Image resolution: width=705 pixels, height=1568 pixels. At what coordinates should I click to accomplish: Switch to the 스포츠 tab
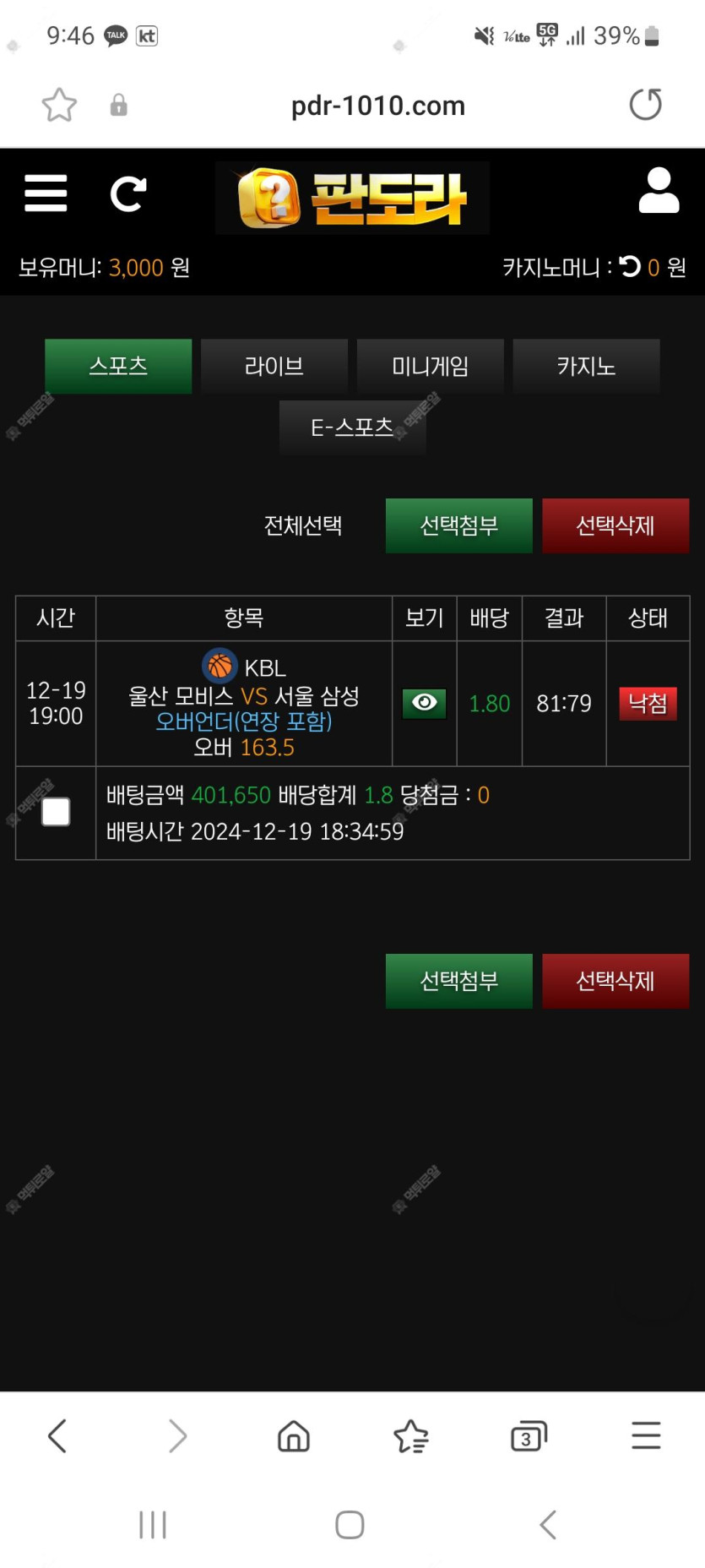[x=118, y=366]
